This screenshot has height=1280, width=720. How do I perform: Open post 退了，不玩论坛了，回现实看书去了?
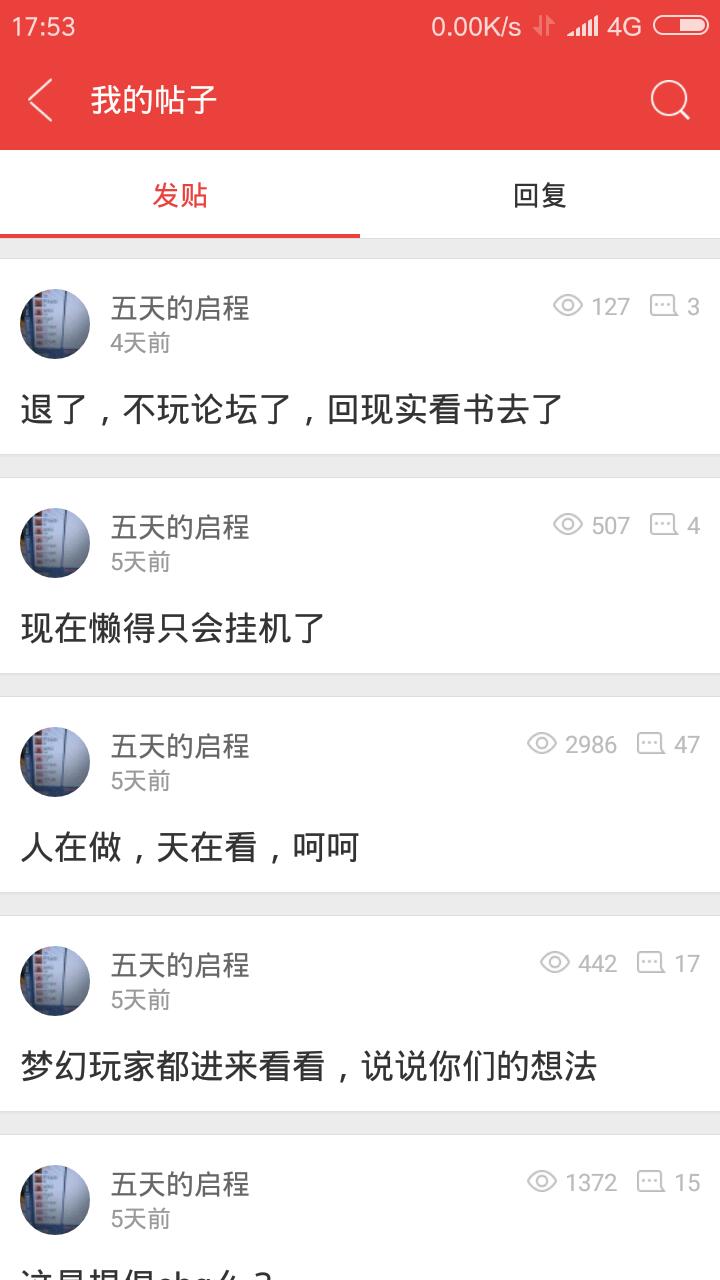click(292, 409)
